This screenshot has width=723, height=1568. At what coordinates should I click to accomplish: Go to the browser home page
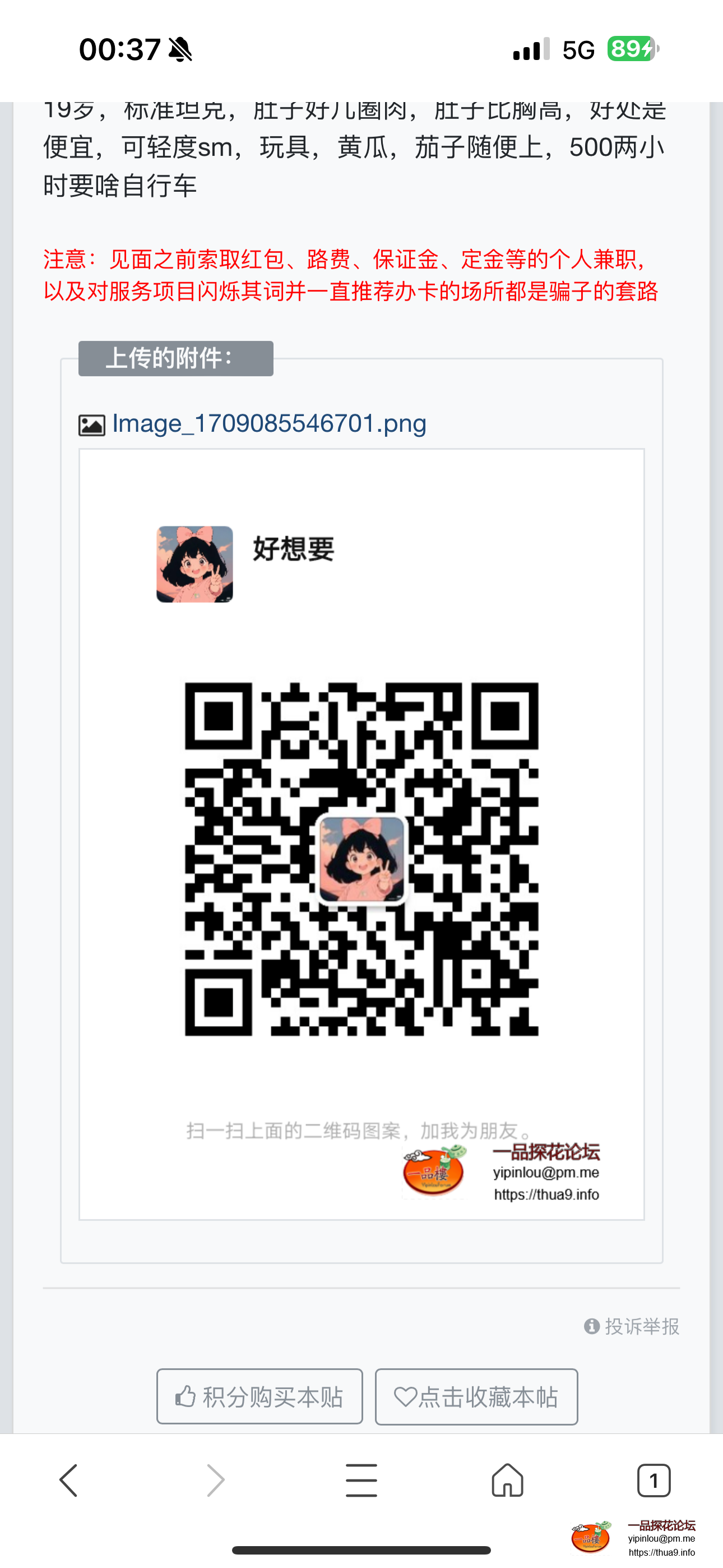(508, 1481)
